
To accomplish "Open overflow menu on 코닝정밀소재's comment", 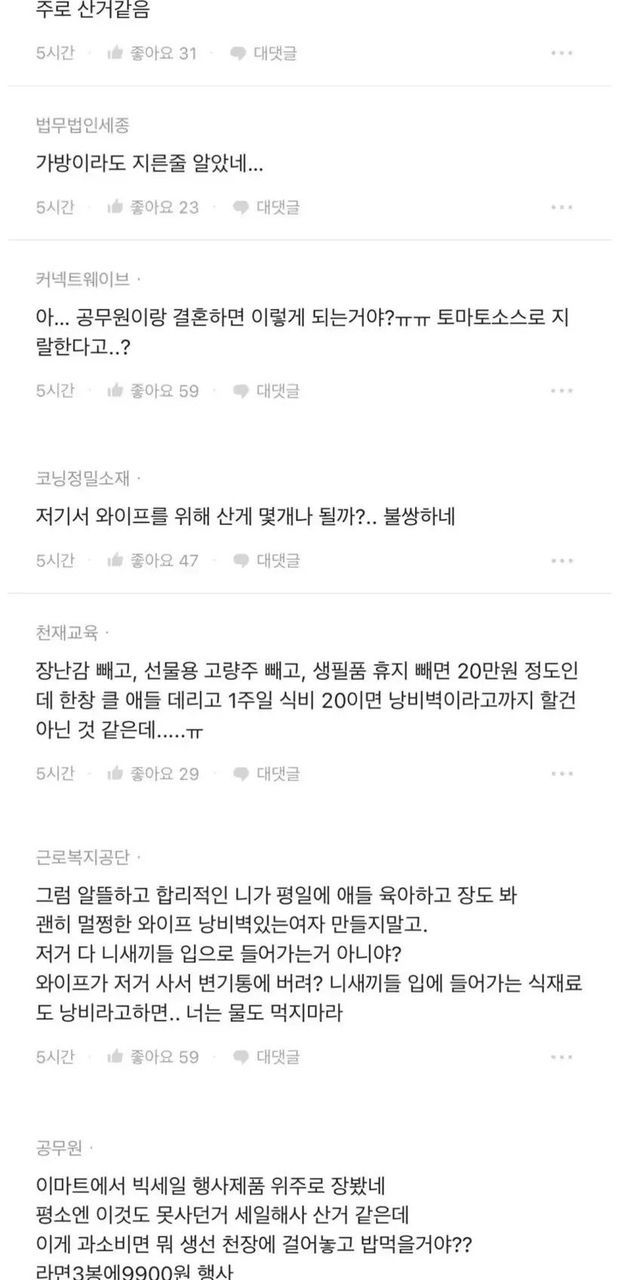I will [562, 561].
